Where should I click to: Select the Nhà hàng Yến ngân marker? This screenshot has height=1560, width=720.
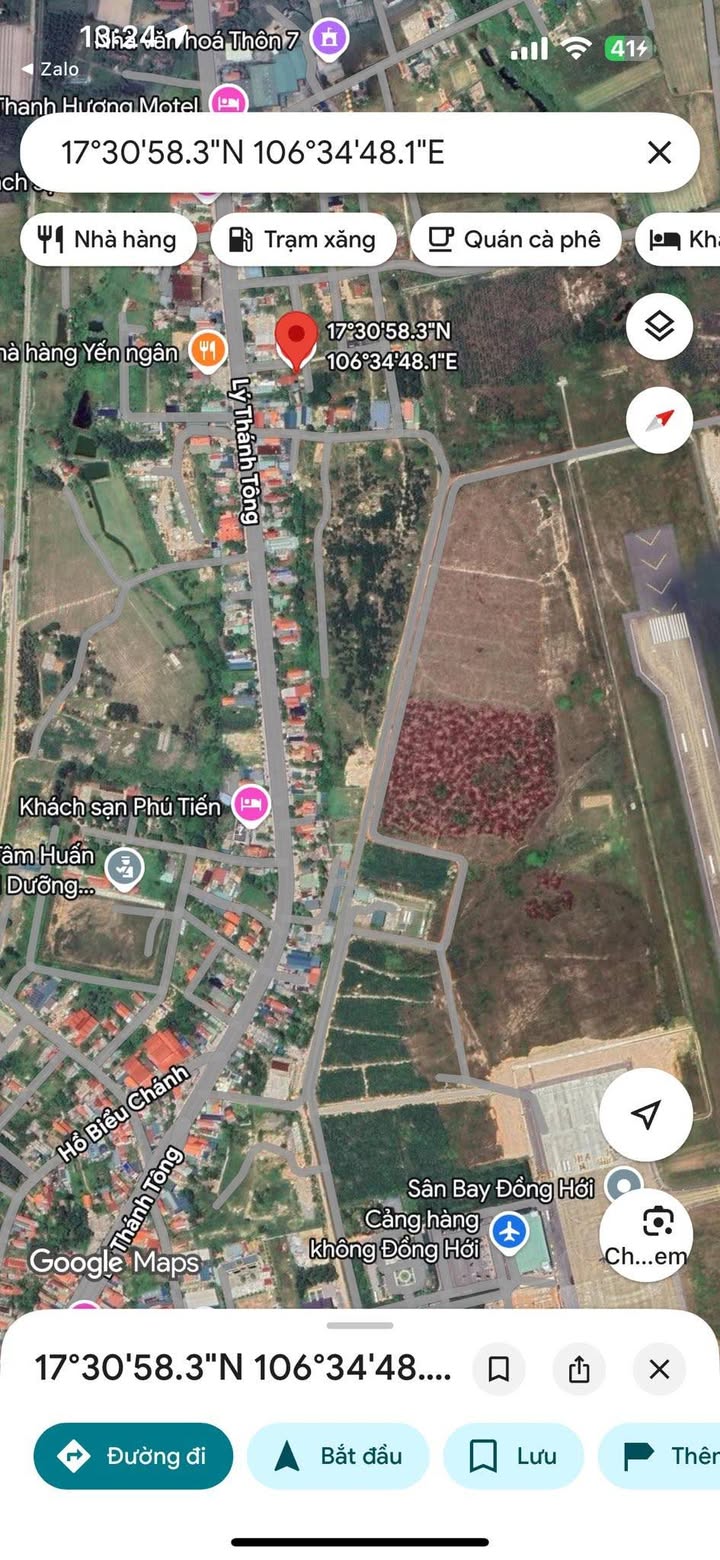point(207,351)
